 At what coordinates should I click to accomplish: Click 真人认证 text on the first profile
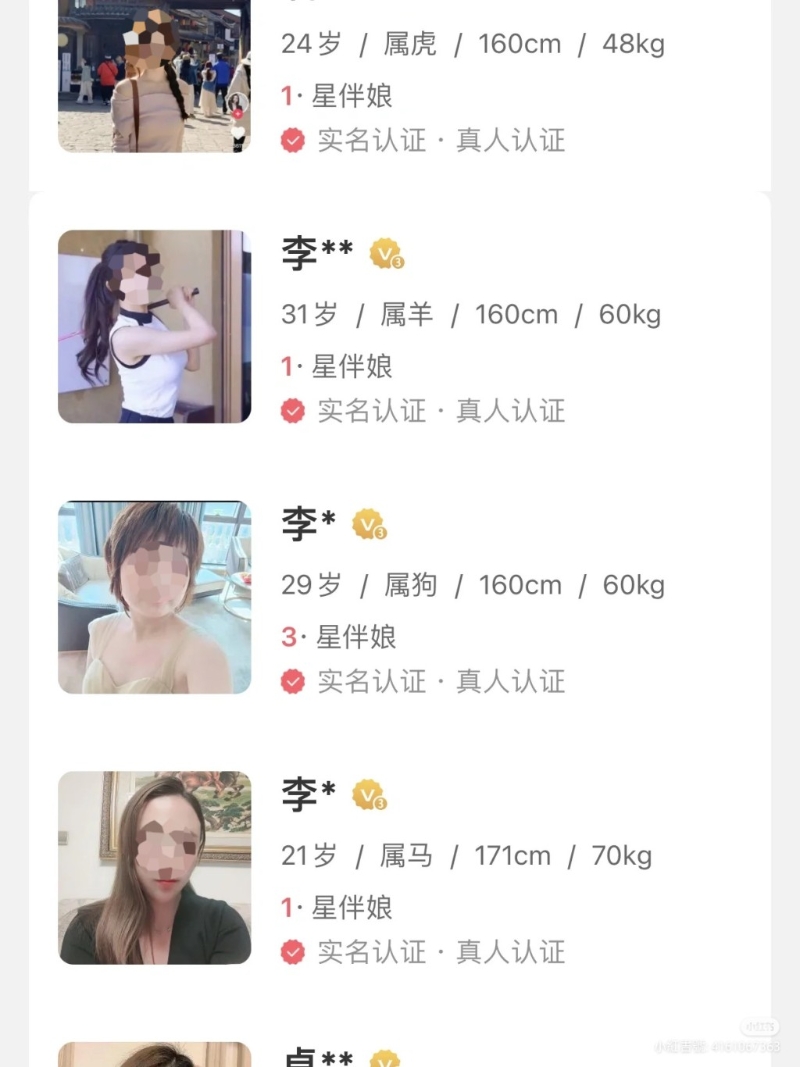[x=508, y=141]
